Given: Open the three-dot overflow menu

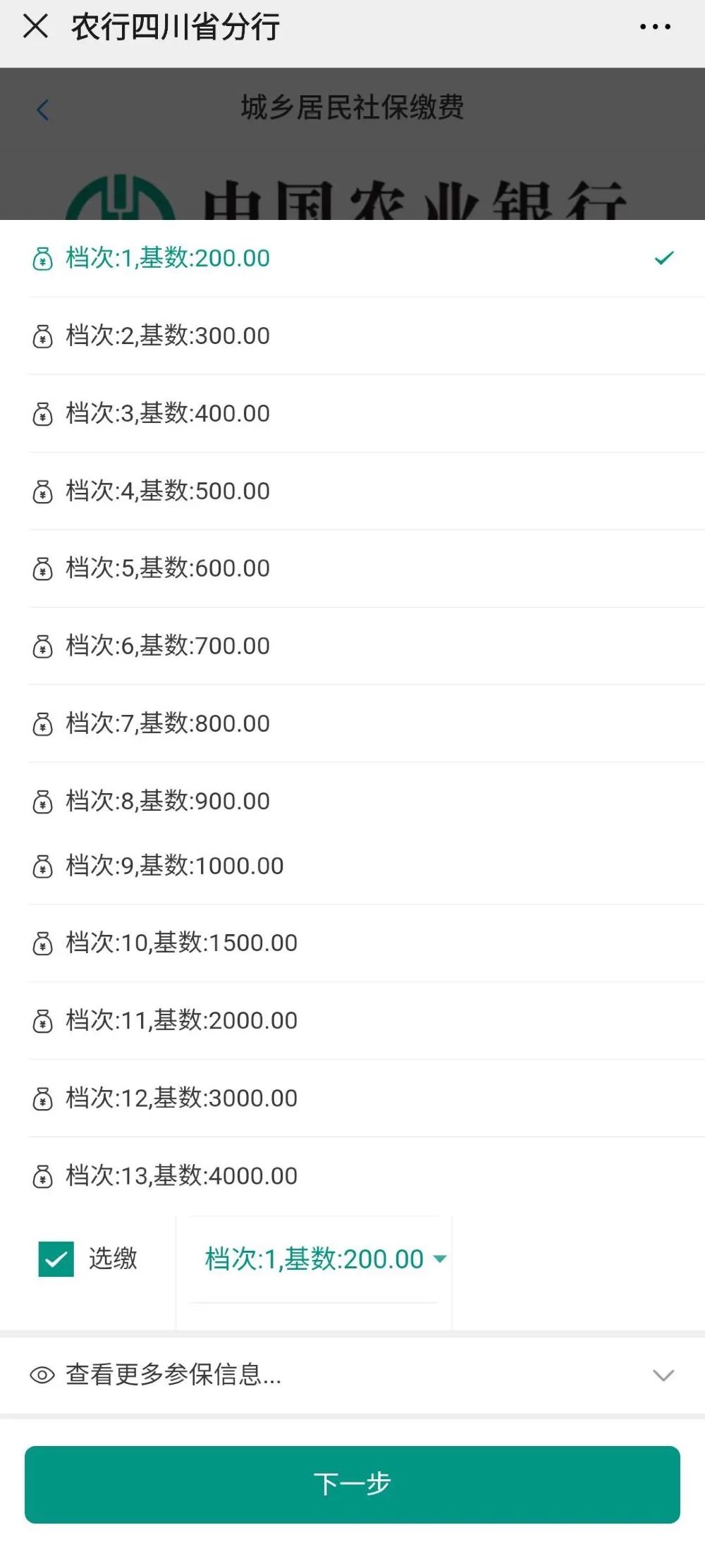Looking at the screenshot, I should (655, 27).
